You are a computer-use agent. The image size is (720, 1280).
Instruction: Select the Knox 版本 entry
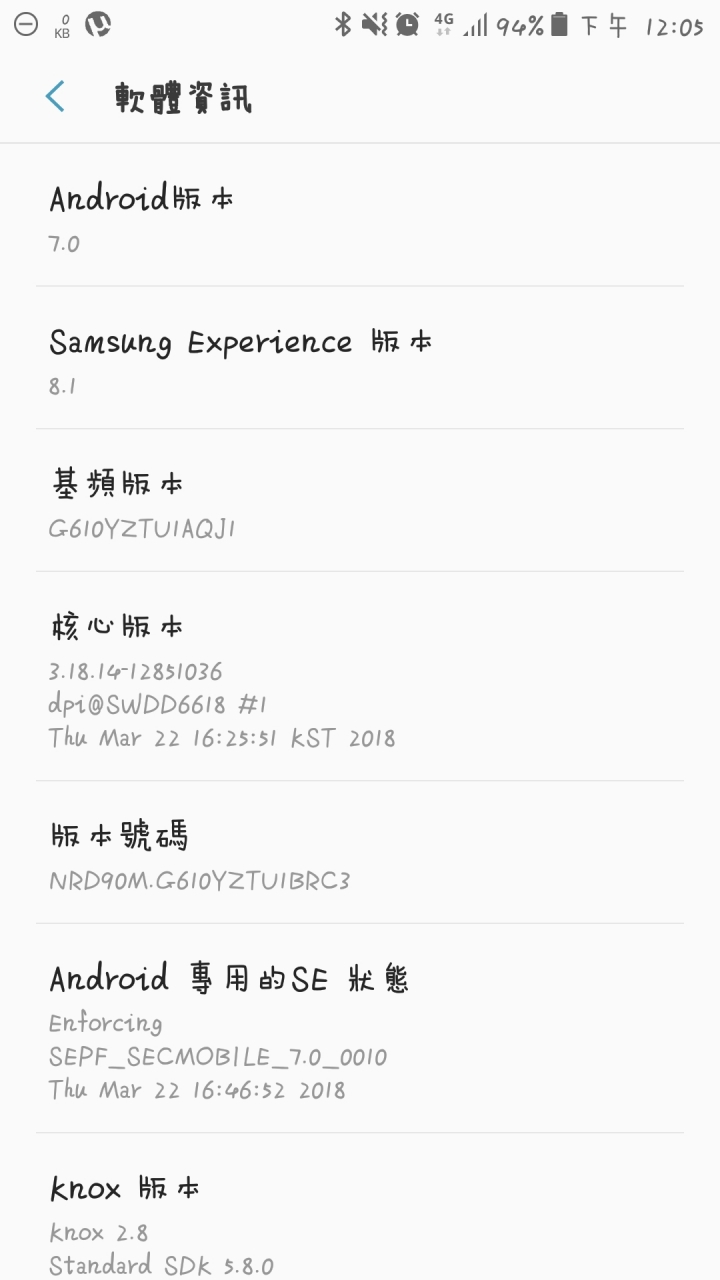360,1207
